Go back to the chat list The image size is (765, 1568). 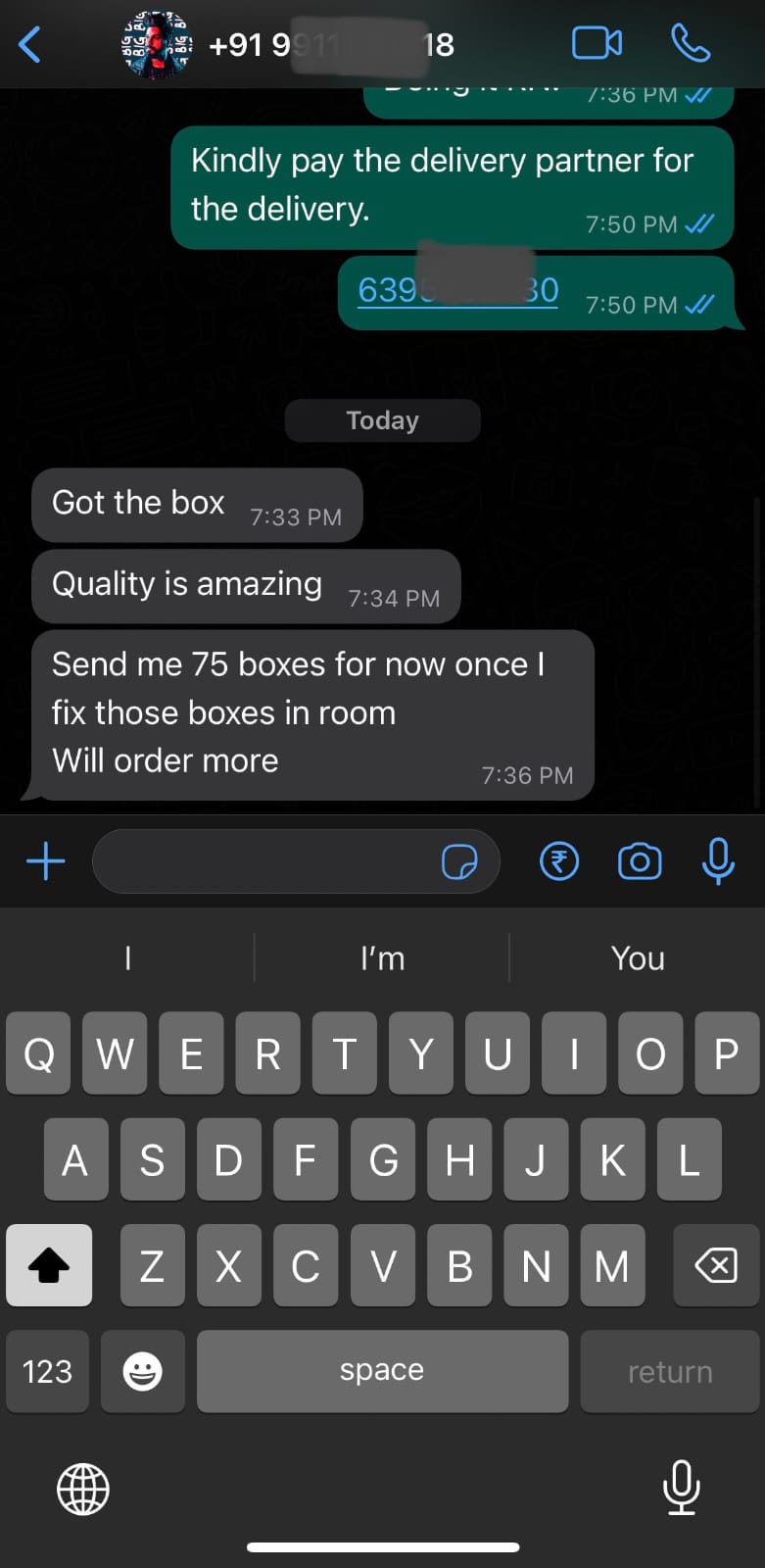[30, 44]
